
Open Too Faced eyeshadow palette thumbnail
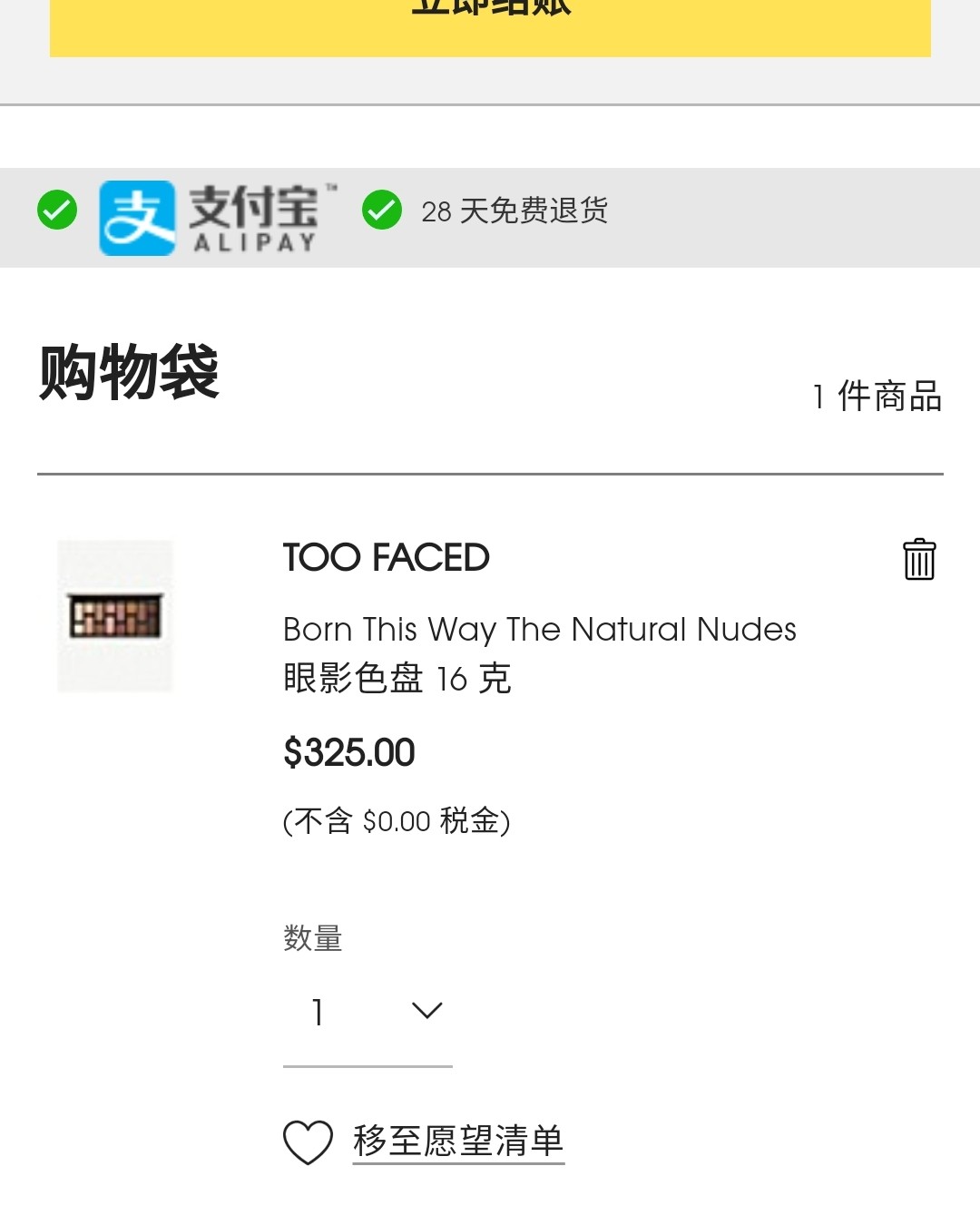(115, 617)
